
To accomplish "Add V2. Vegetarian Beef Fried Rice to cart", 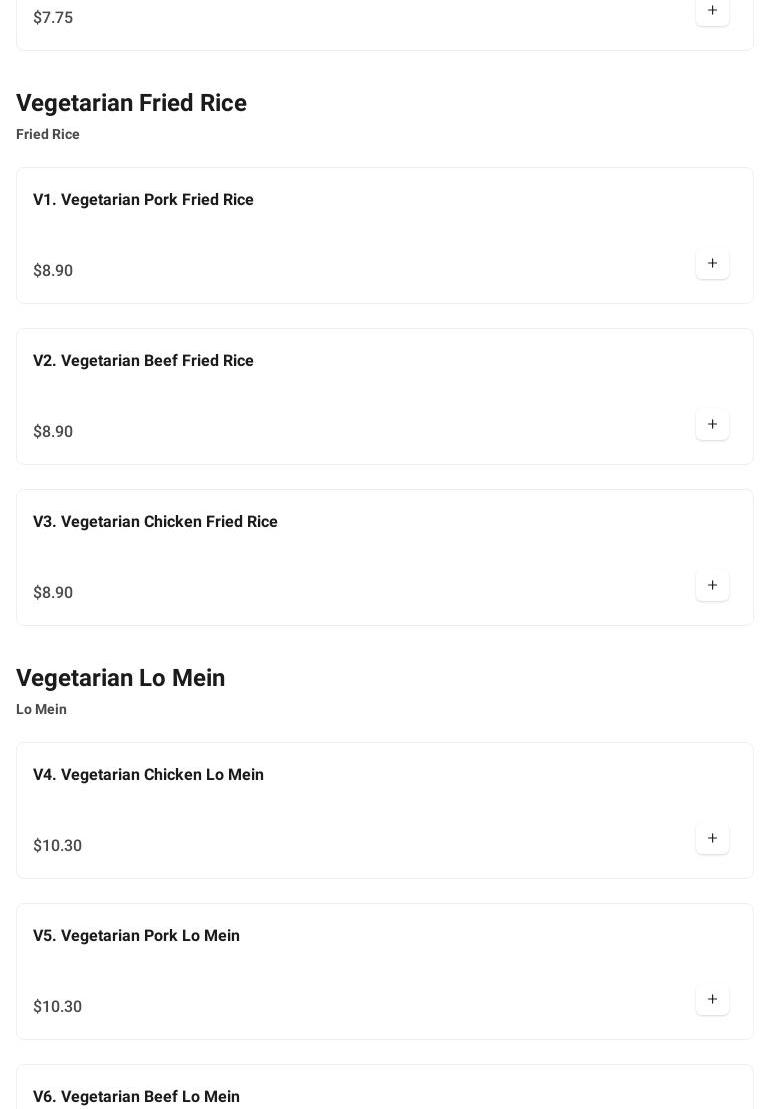I will tap(712, 425).
